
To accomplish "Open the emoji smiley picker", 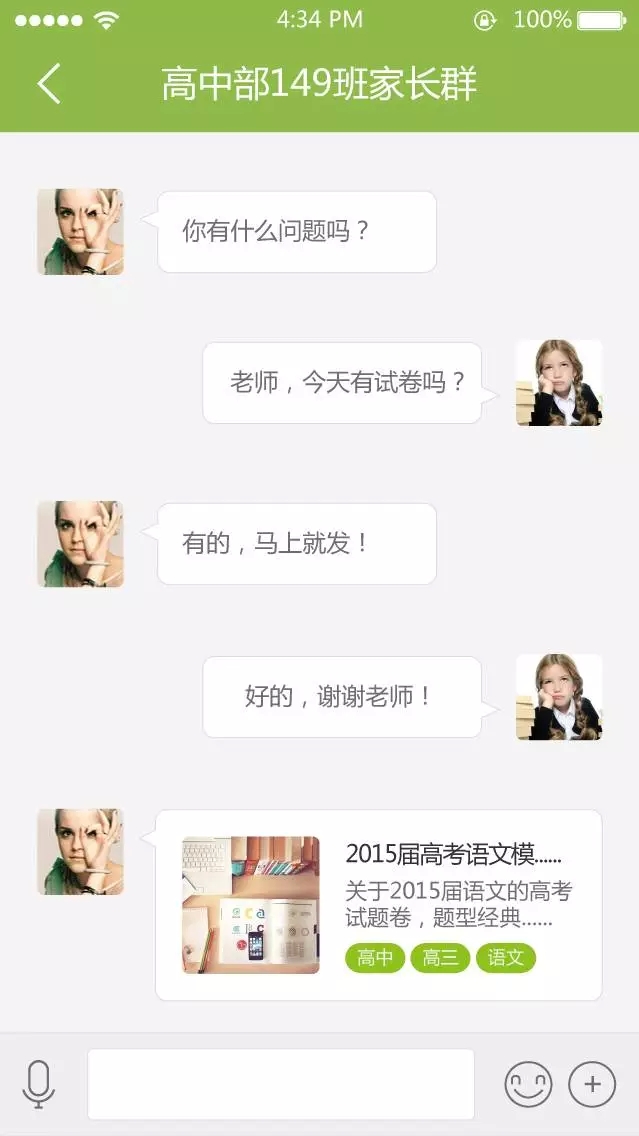I will click(x=528, y=1084).
